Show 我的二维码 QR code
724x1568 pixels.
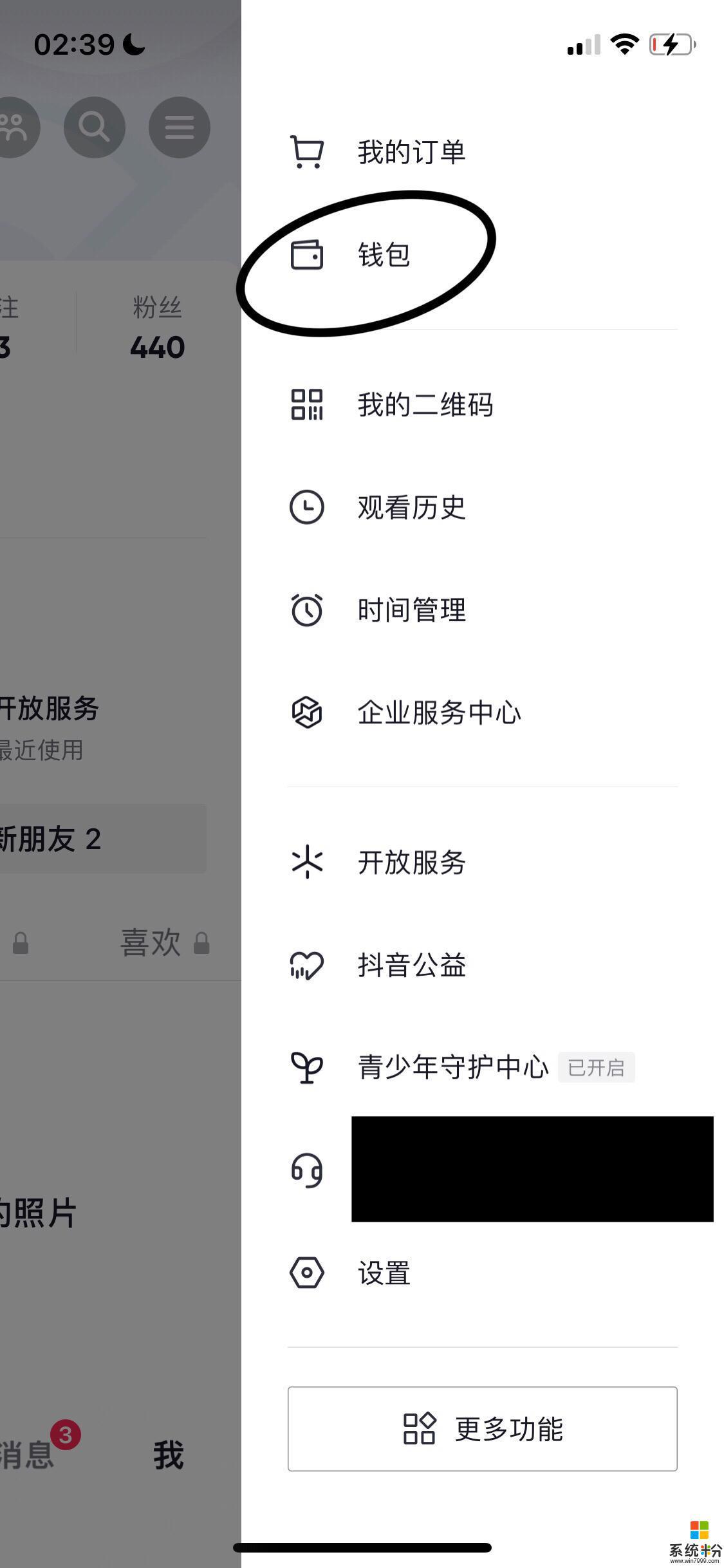483,405
